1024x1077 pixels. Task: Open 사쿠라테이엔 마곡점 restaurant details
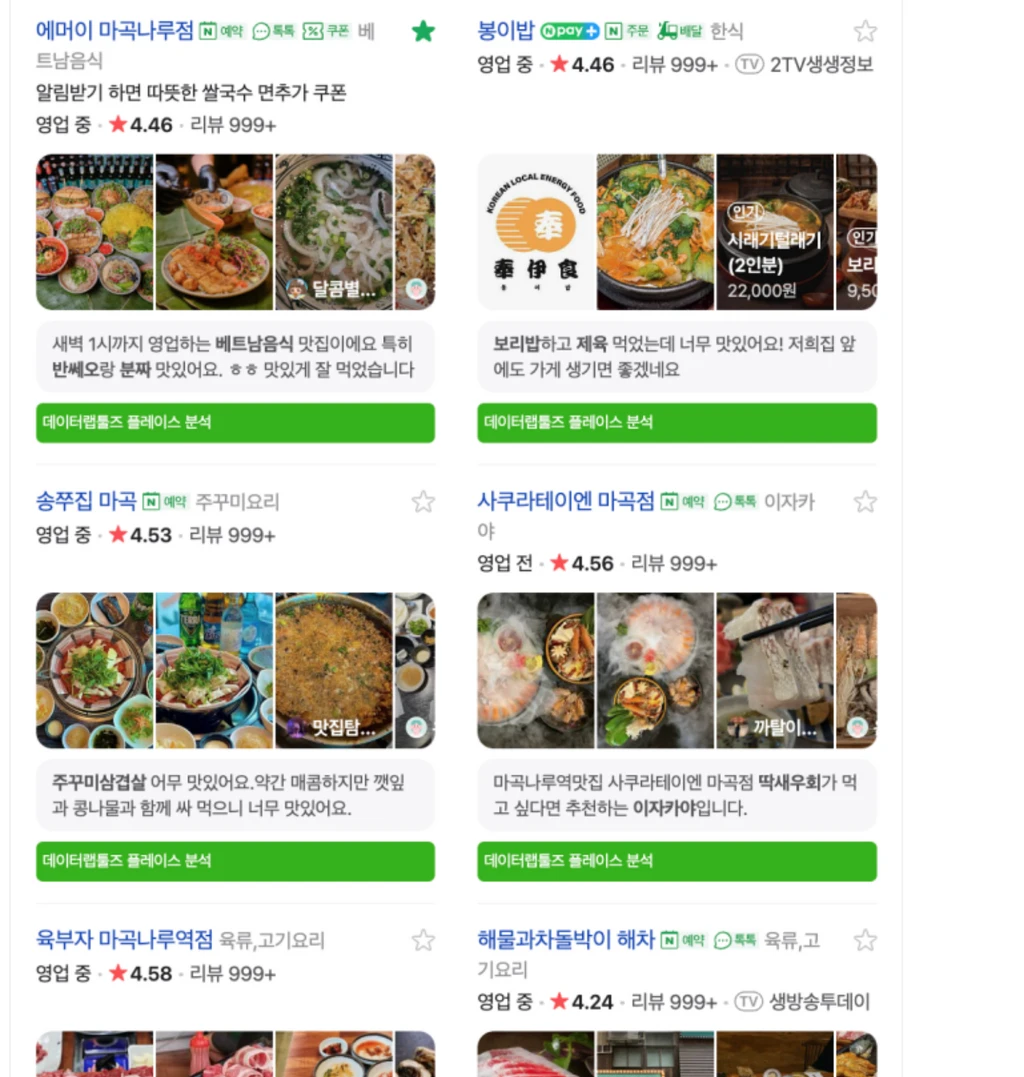pos(566,501)
